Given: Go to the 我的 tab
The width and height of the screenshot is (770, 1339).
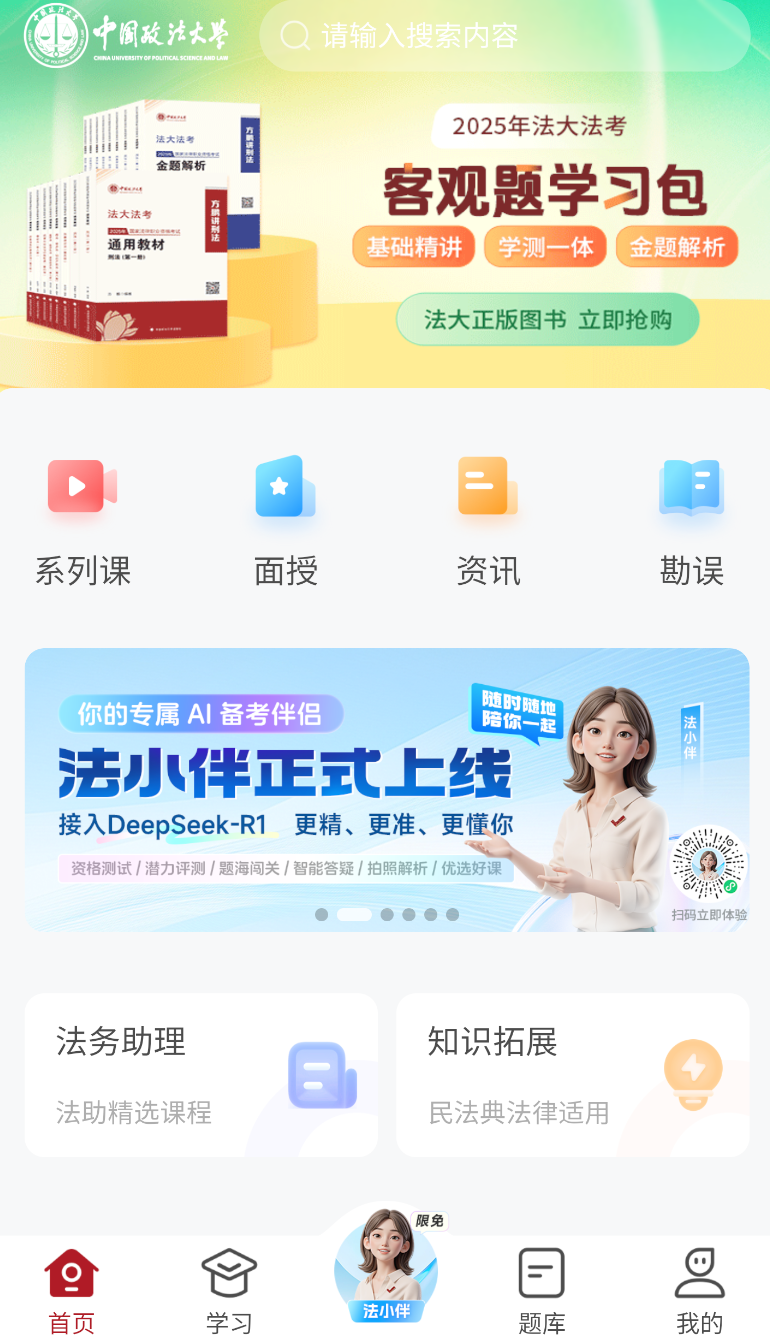Looking at the screenshot, I should coord(699,1291).
